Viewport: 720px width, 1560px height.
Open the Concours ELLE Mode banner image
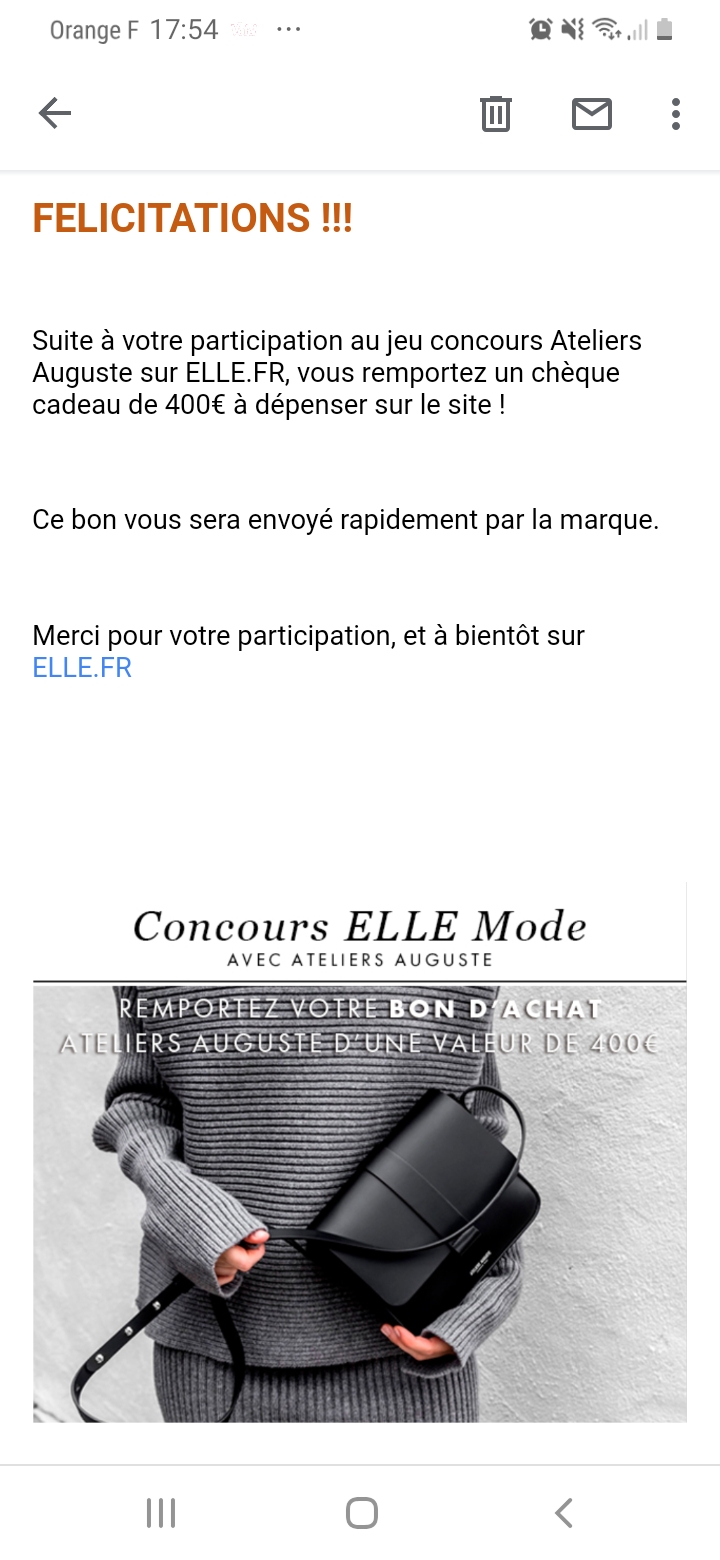click(x=360, y=1150)
